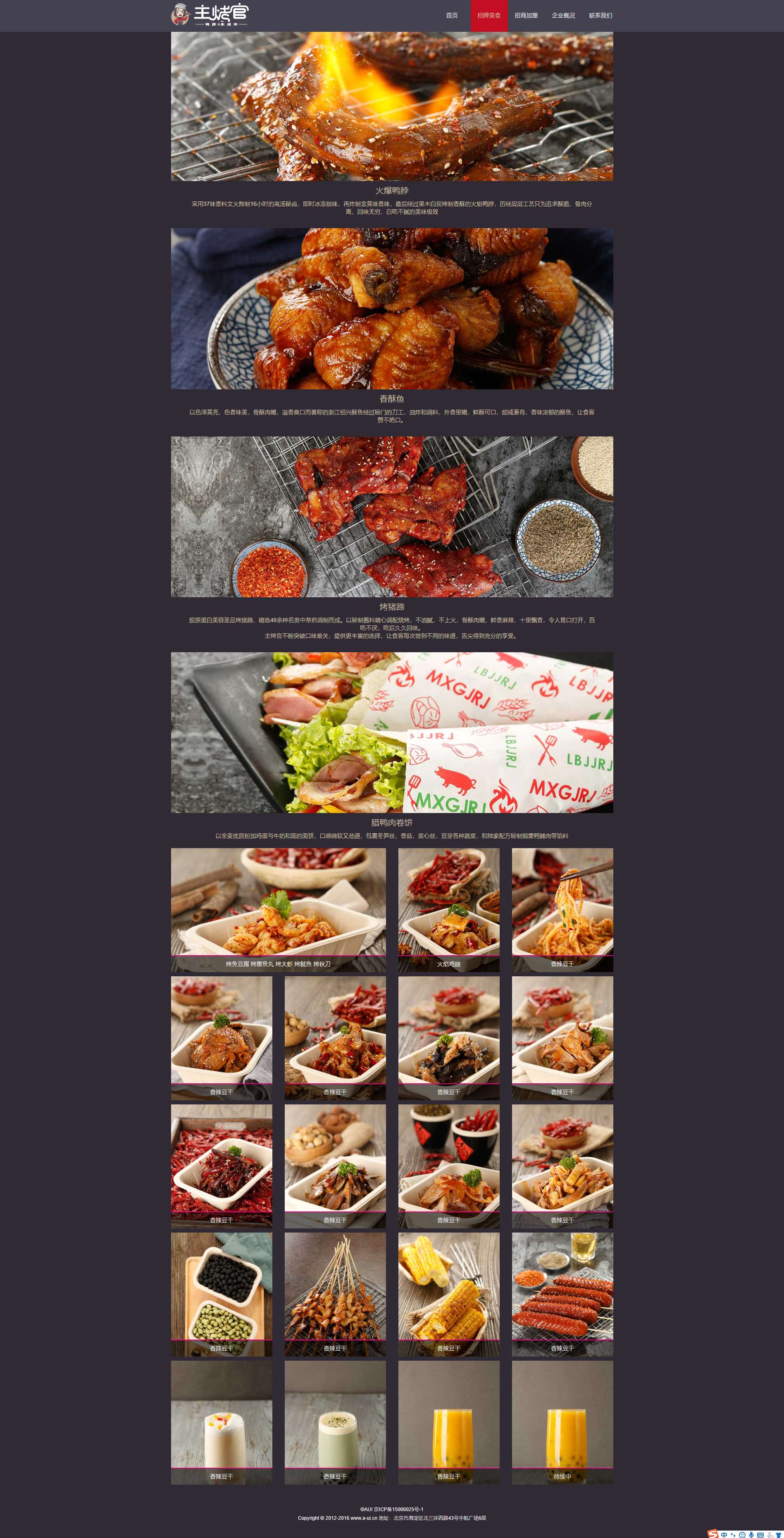Tap the 主烤官 logo in the header
Screen dimensions: 784x1538
210,15
